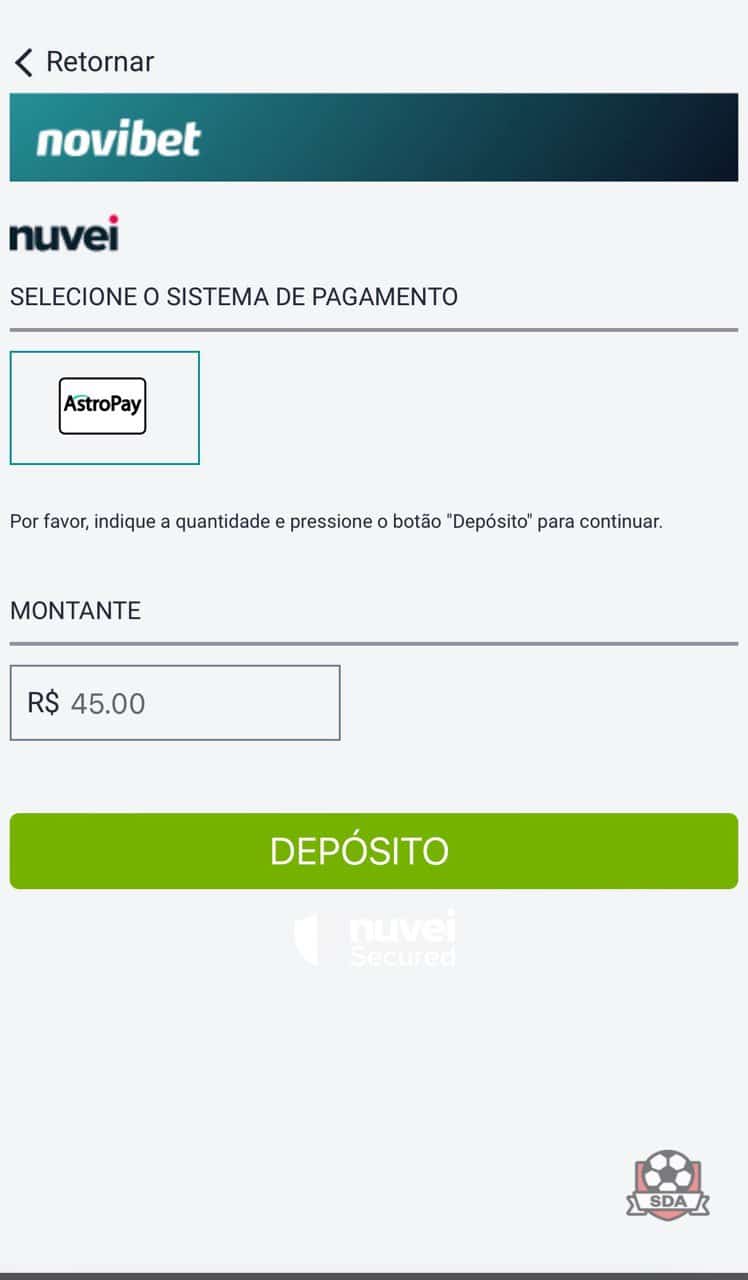748x1280 pixels.
Task: Edit the R$ 45.00 amount field
Action: [175, 703]
